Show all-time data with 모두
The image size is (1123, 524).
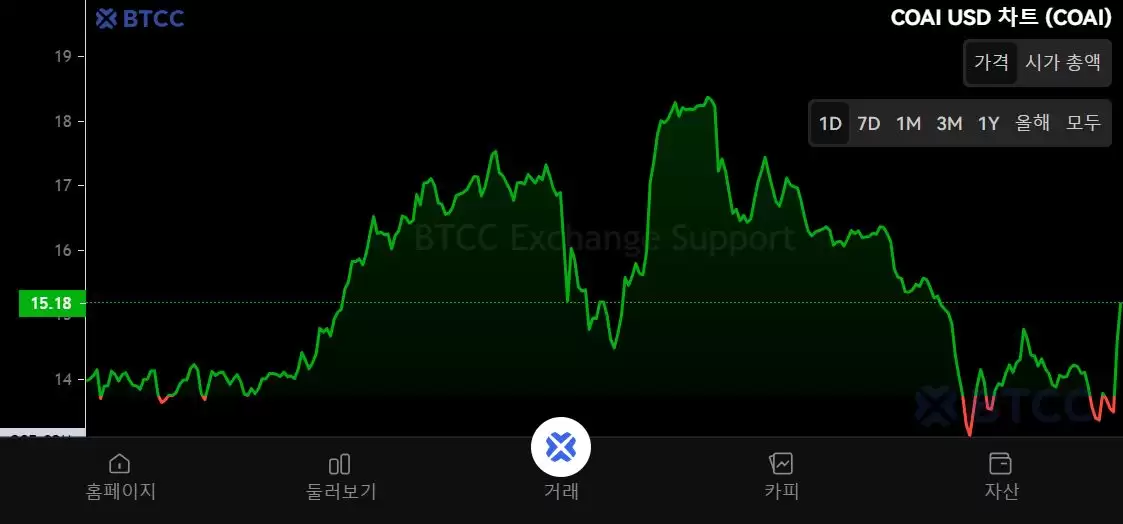click(x=1083, y=124)
